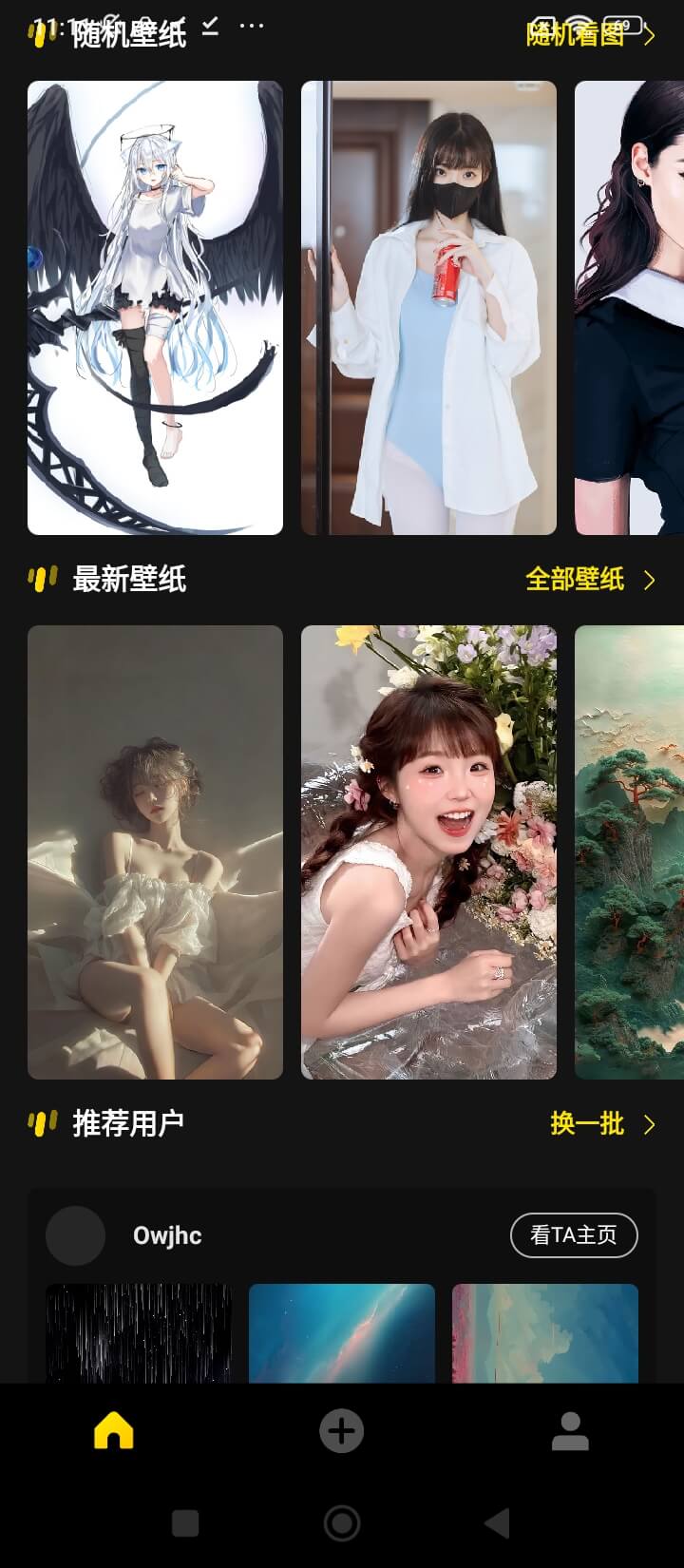The image size is (684, 1568).
Task: Switch to the profile tab
Action: click(570, 1431)
